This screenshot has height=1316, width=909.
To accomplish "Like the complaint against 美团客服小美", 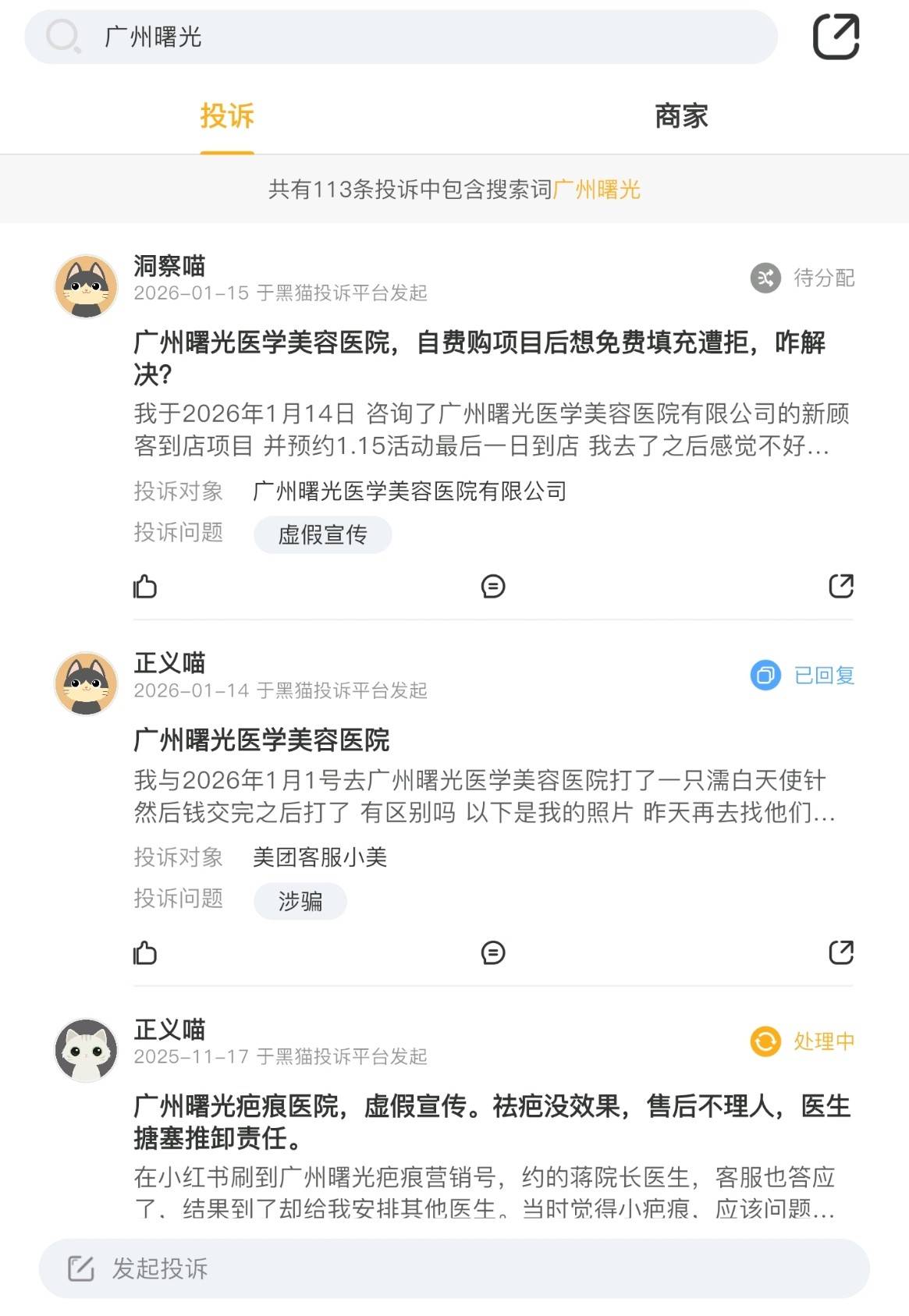I will 145,952.
